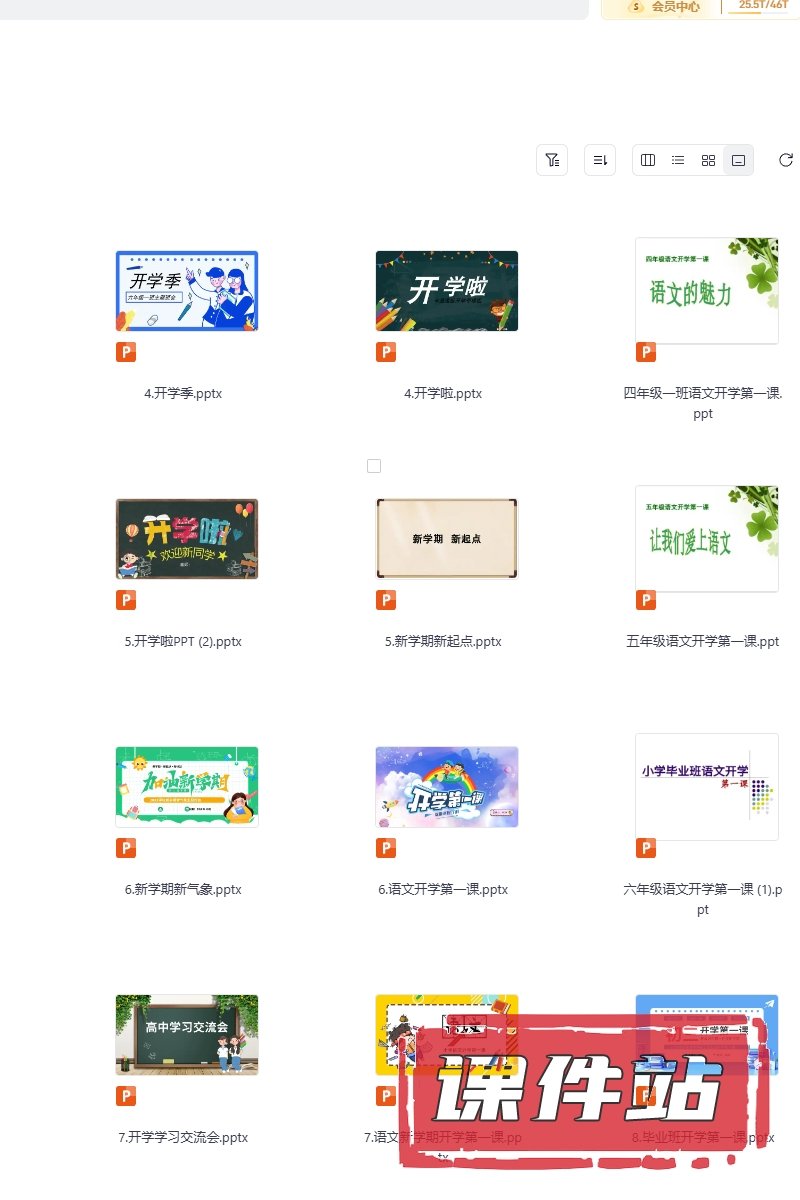Switch to the list view layout
800x1200 pixels.
pos(678,160)
